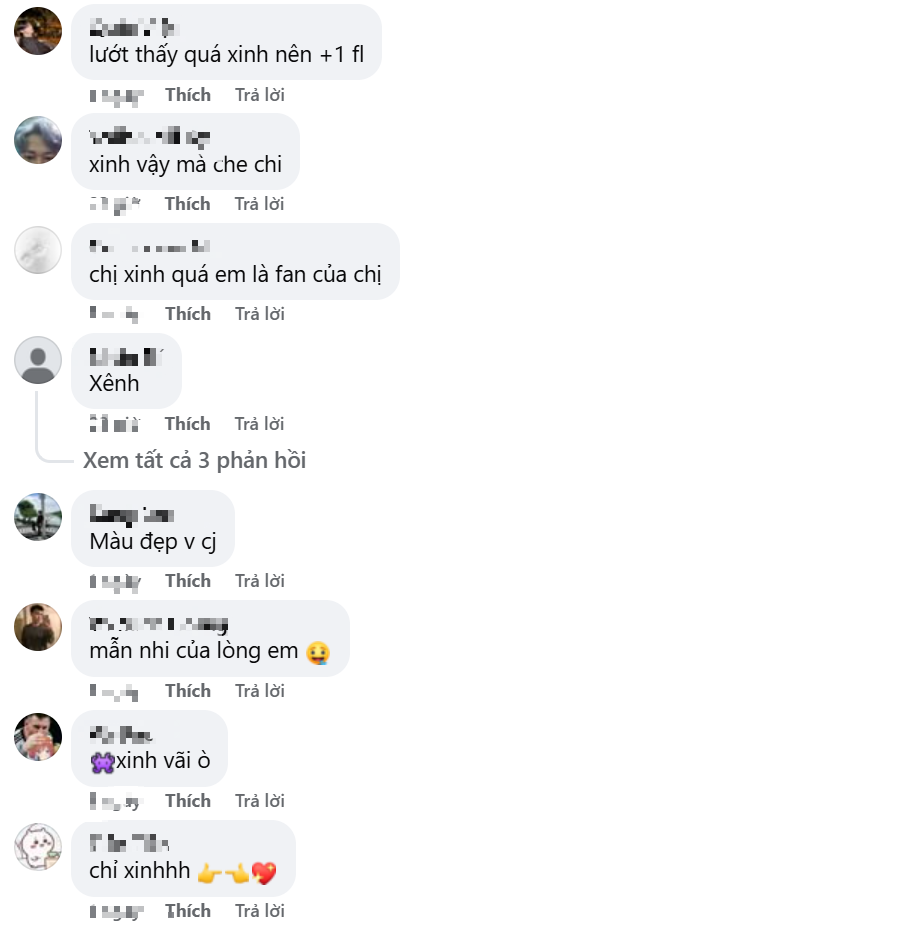The width and height of the screenshot is (901, 928).
Task: Click the avatar next to 'mẫn nhi của lòng em'
Action: pyautogui.click(x=37, y=629)
